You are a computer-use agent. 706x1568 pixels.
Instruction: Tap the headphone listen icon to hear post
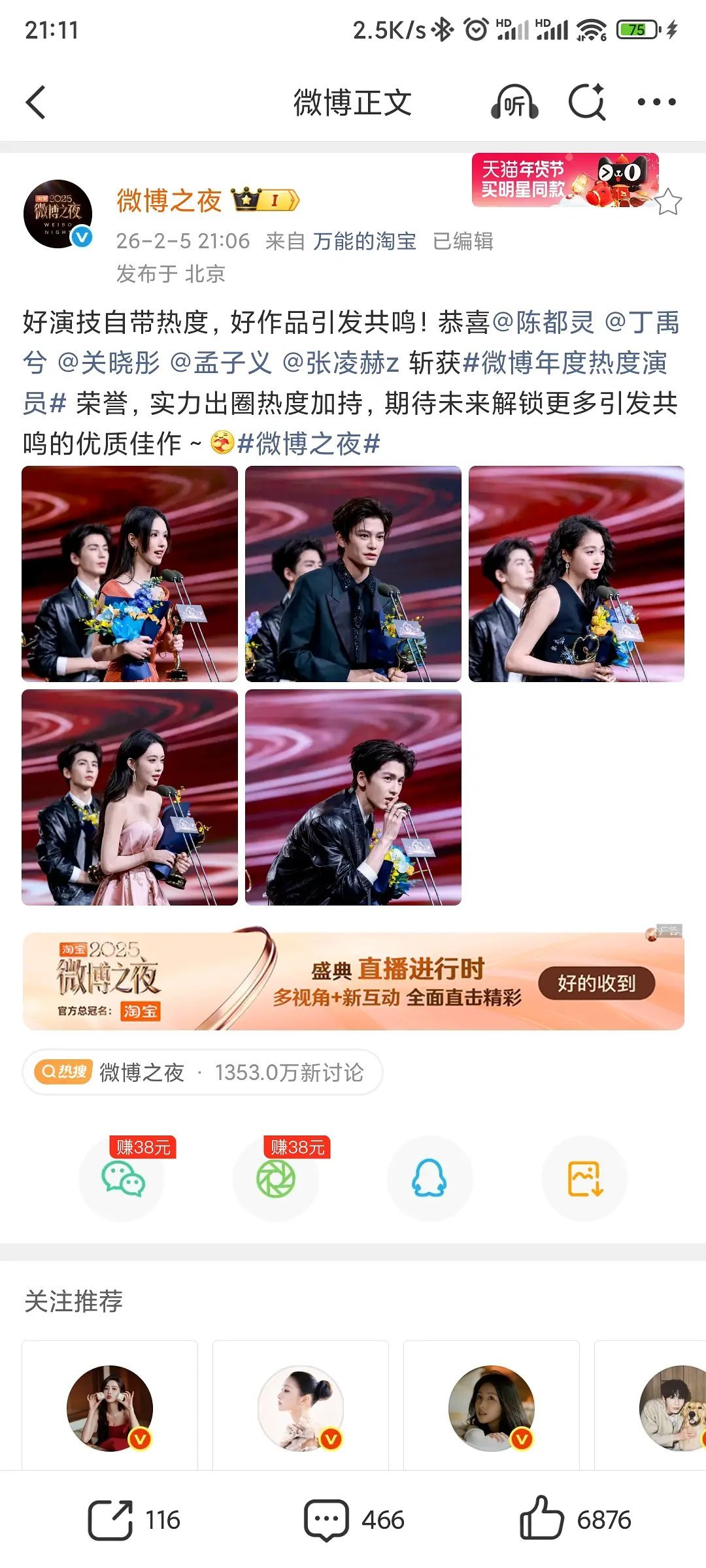(x=516, y=102)
